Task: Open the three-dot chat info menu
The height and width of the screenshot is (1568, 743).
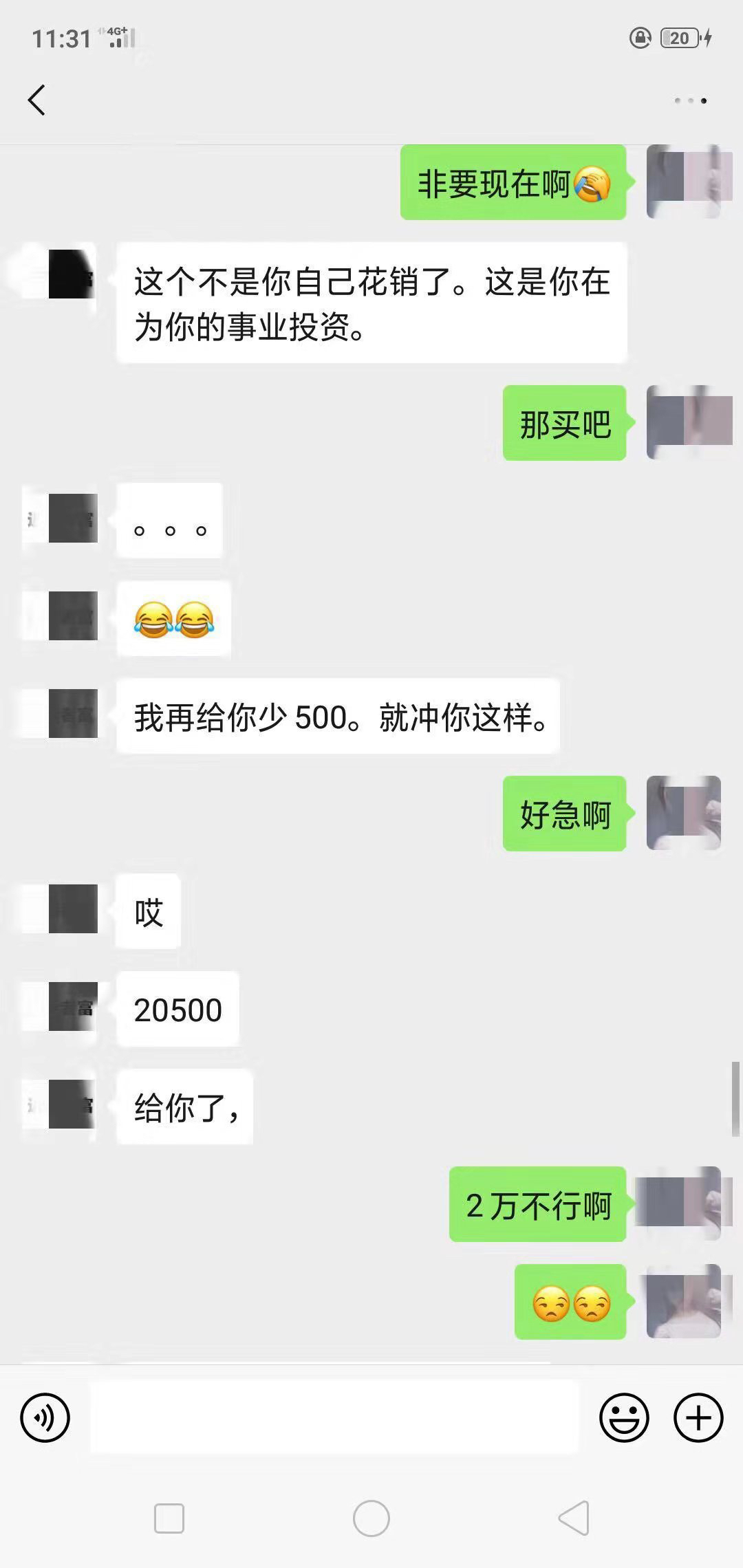Action: pyautogui.click(x=690, y=101)
